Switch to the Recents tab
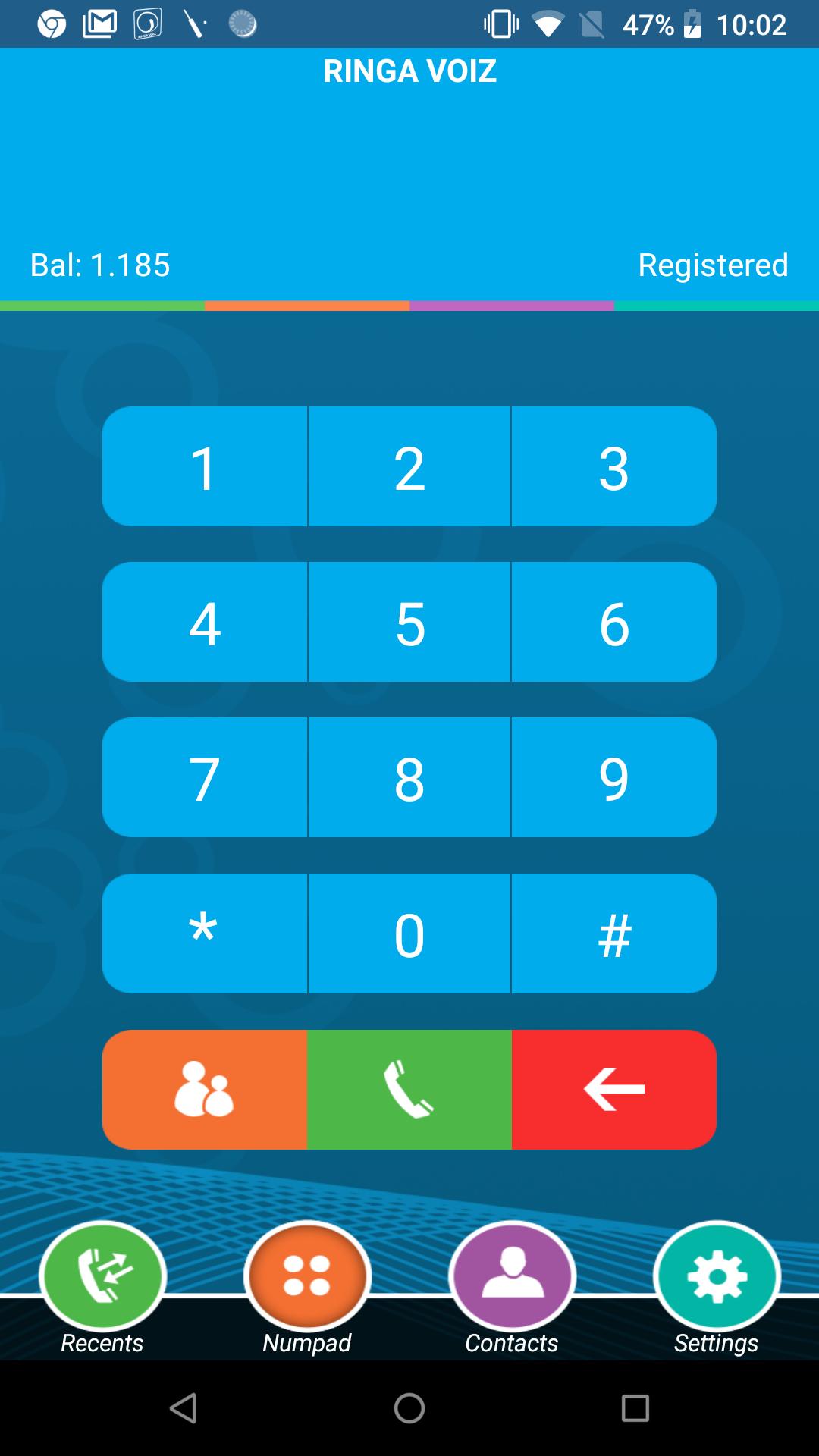This screenshot has height=1456, width=819. 102,1282
